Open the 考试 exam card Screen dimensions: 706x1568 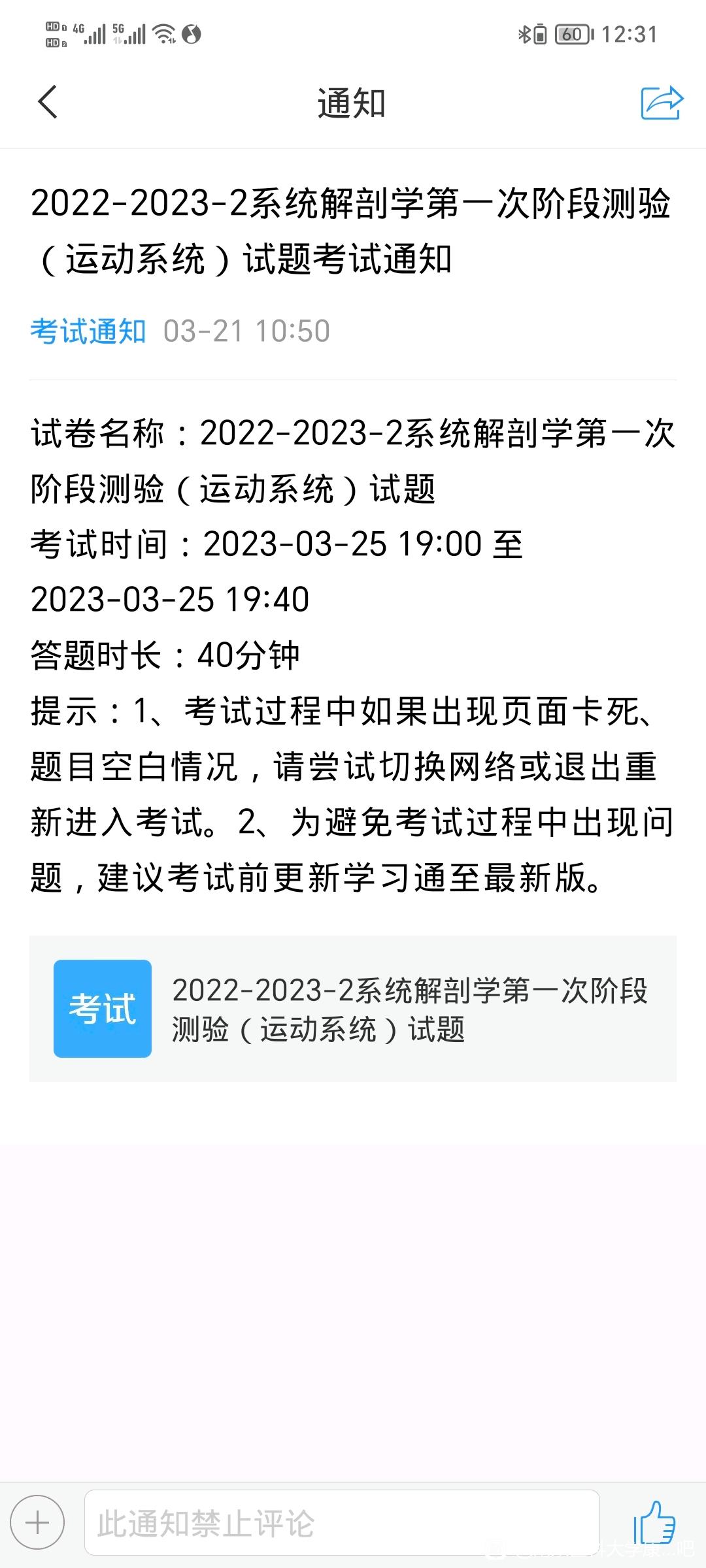tap(353, 1009)
